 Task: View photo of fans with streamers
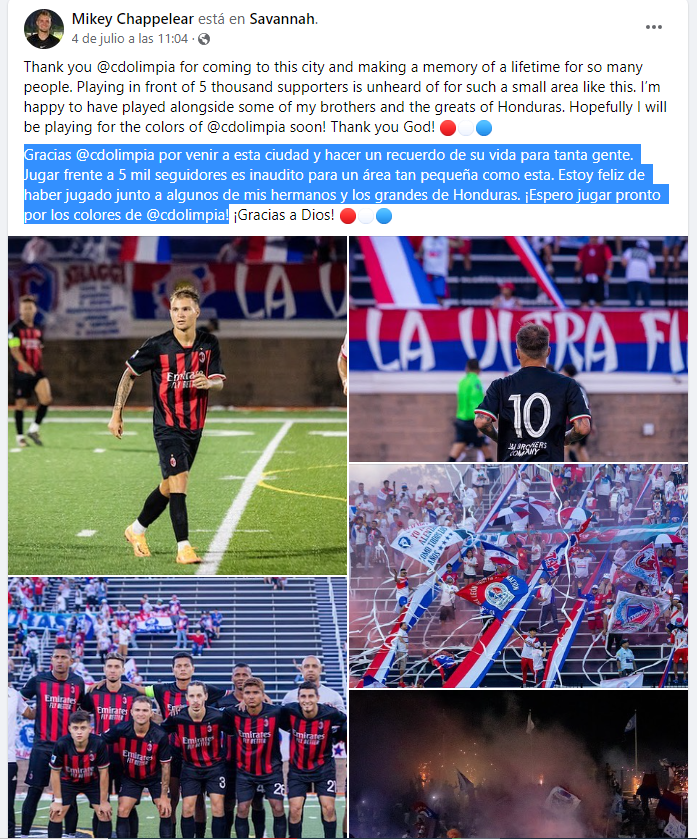518,575
